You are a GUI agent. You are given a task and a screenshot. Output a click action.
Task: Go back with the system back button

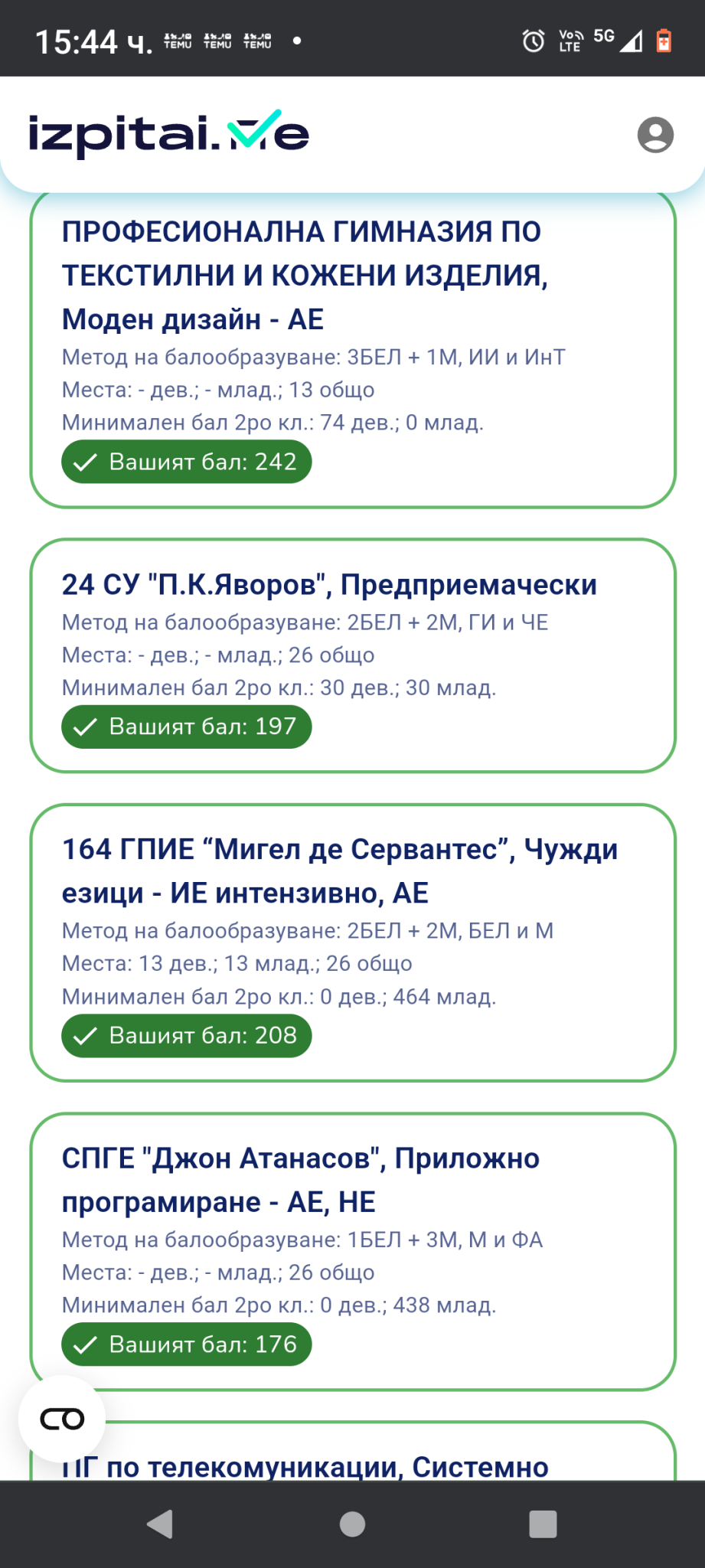point(159,1524)
